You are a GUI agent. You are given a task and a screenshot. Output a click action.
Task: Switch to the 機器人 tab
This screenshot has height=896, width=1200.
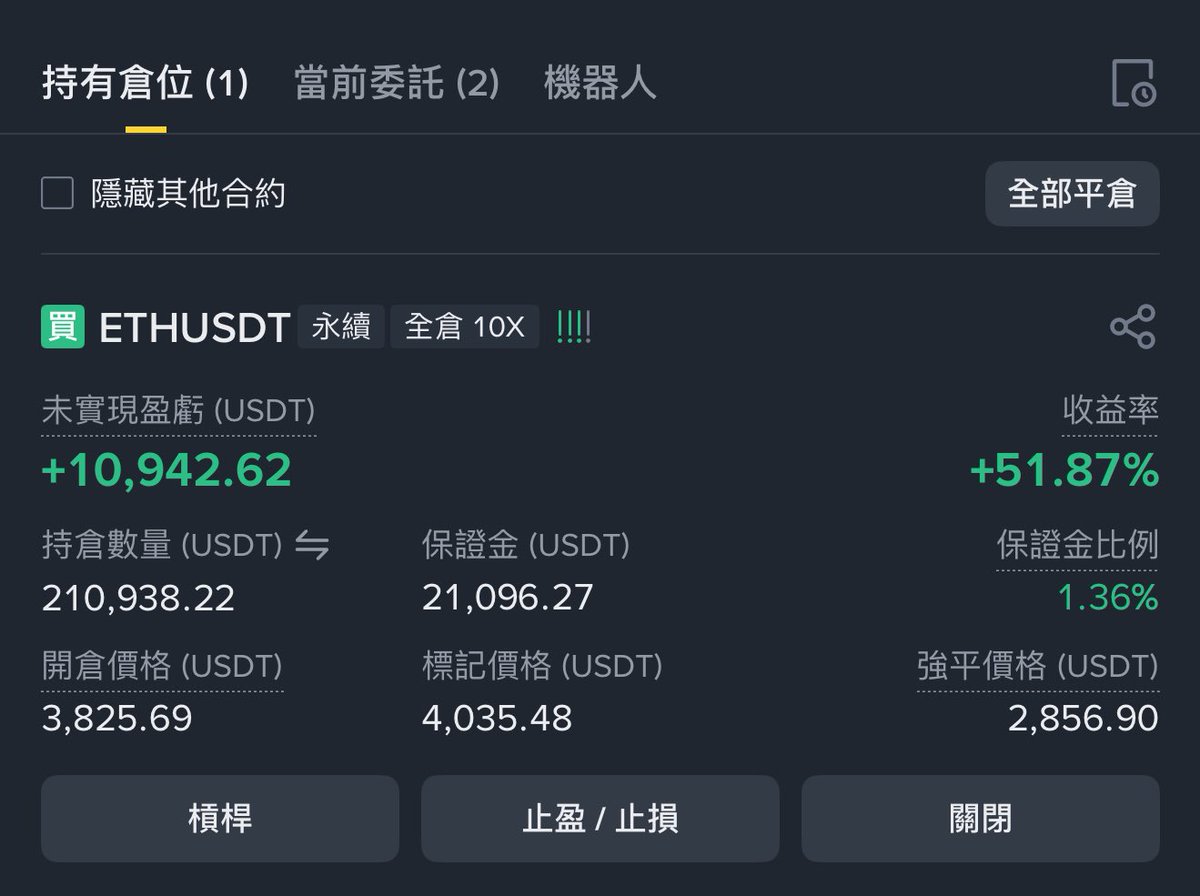[x=600, y=83]
